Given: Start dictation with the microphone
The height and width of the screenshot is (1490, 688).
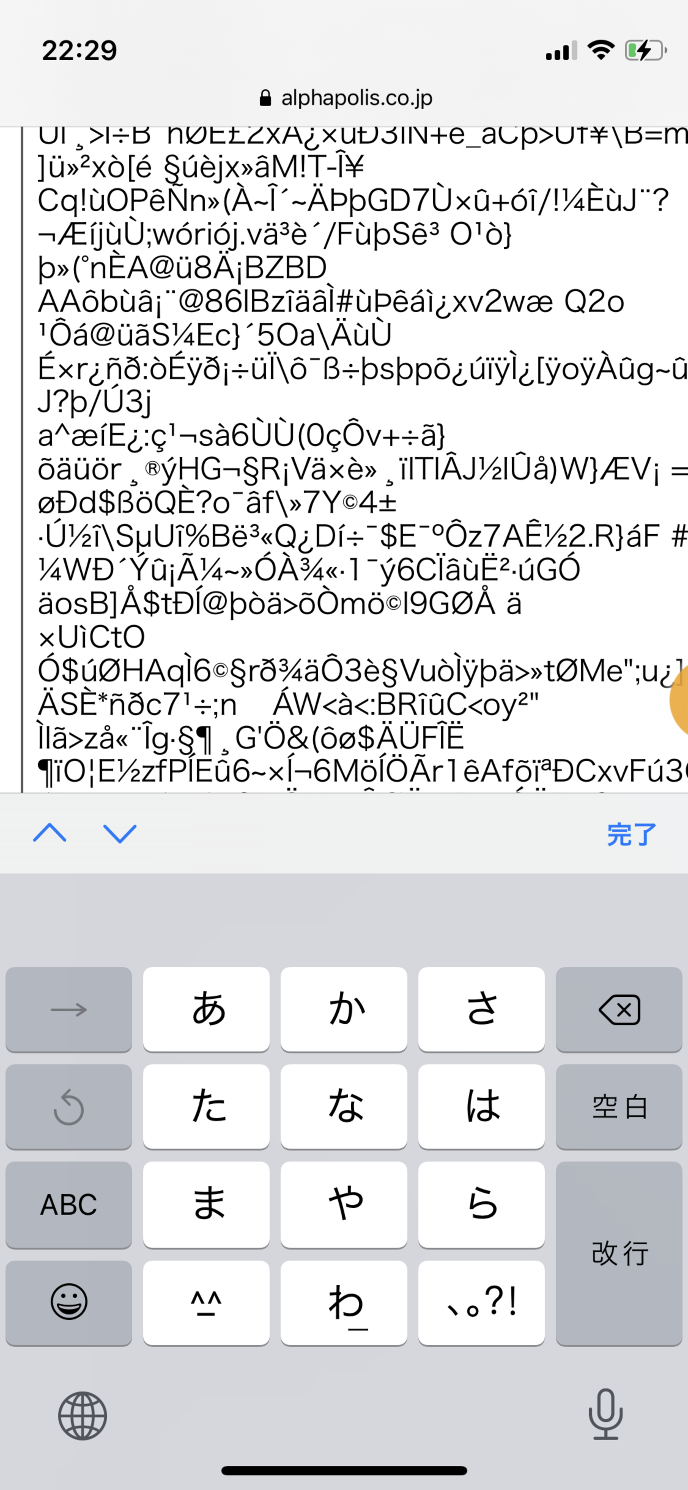Looking at the screenshot, I should coord(604,1415).
